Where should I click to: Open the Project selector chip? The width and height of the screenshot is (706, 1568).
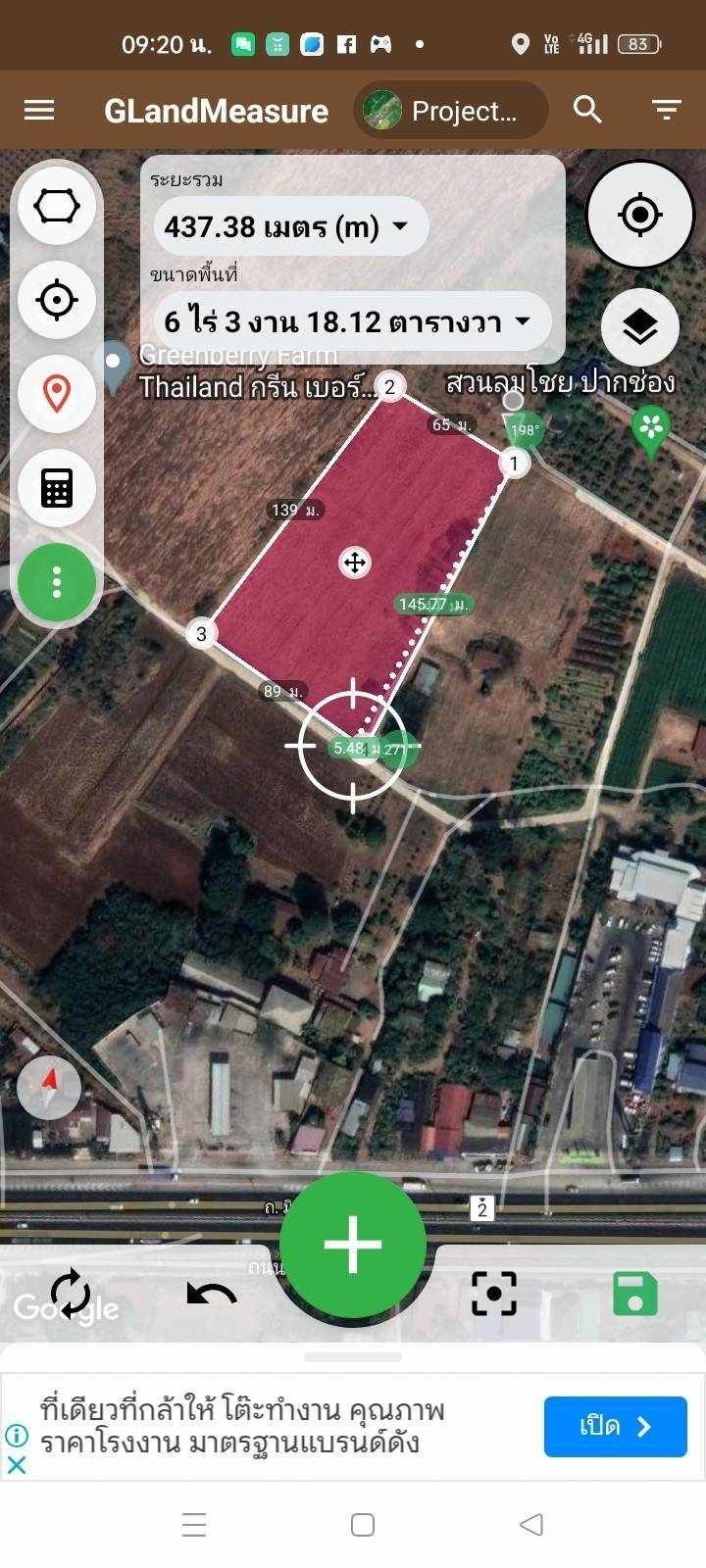(x=450, y=111)
